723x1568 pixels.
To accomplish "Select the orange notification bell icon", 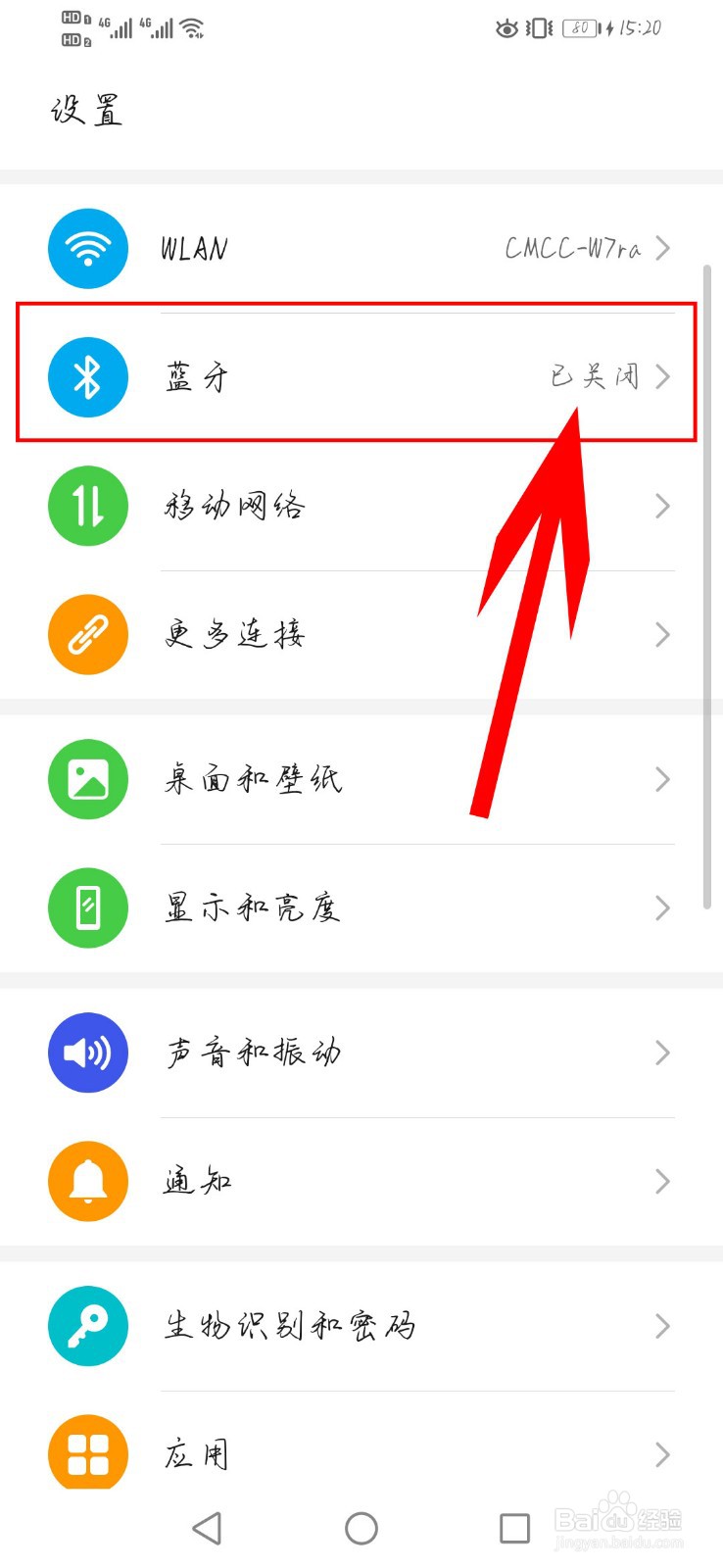I will tap(87, 1182).
